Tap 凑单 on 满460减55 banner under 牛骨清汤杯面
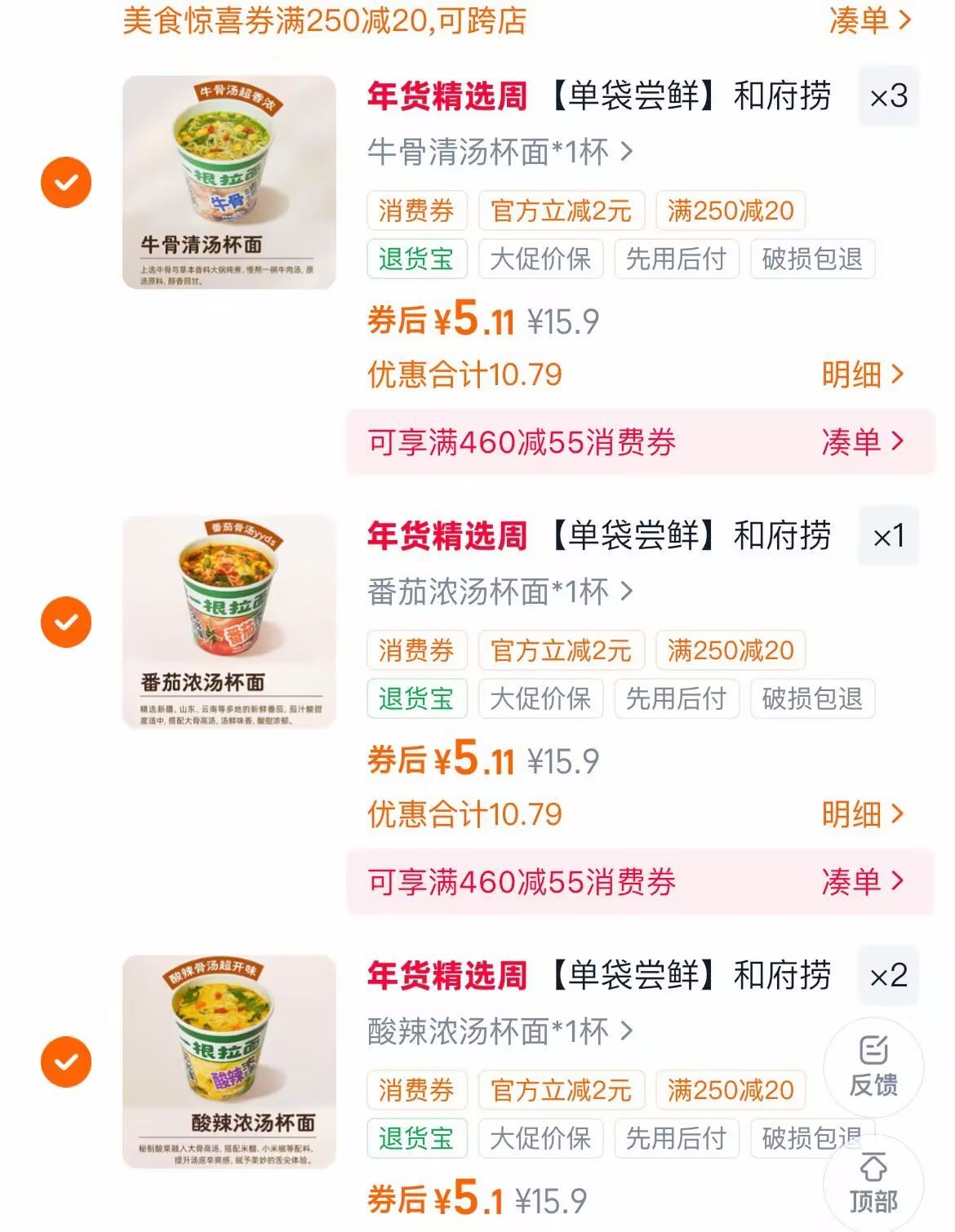The height and width of the screenshot is (1232, 955). coord(862,442)
